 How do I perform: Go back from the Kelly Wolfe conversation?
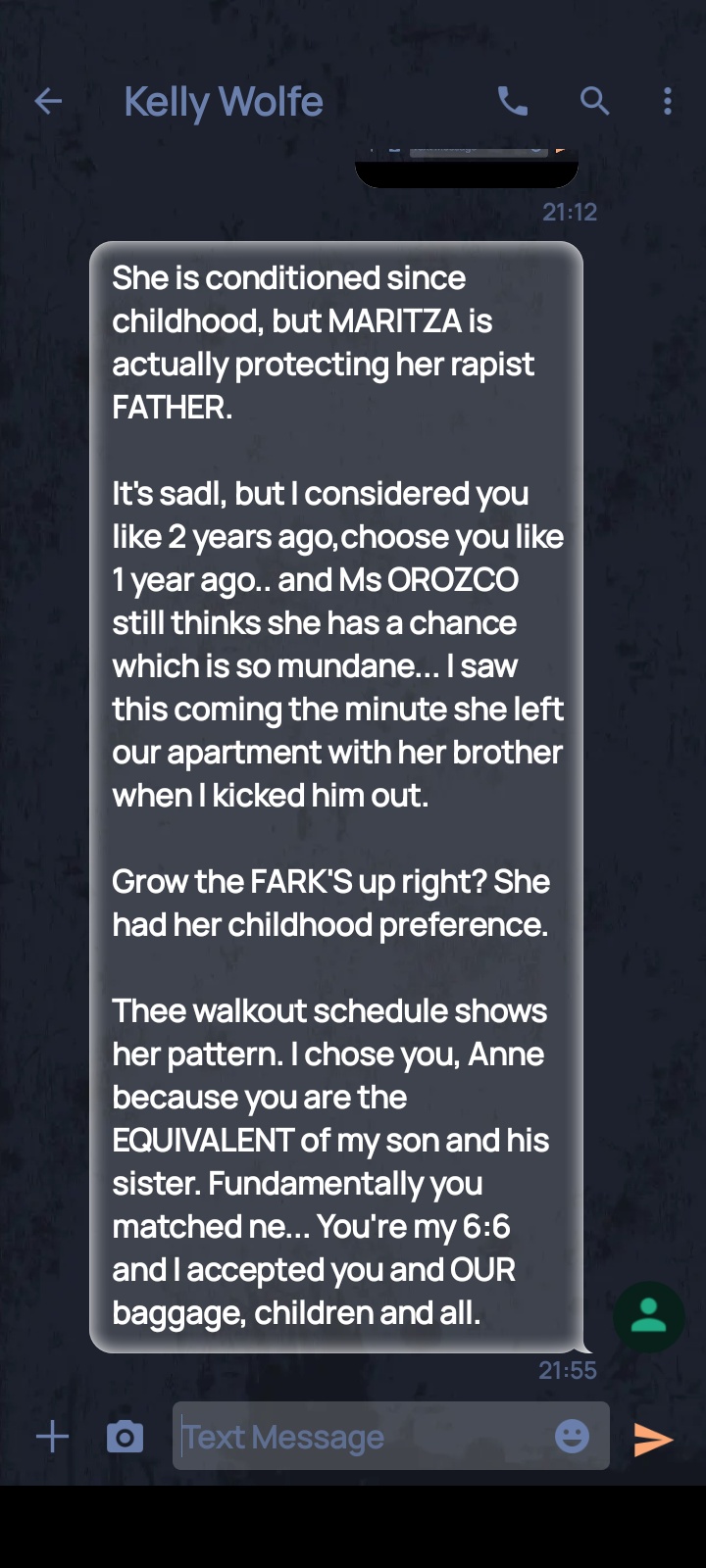48,101
